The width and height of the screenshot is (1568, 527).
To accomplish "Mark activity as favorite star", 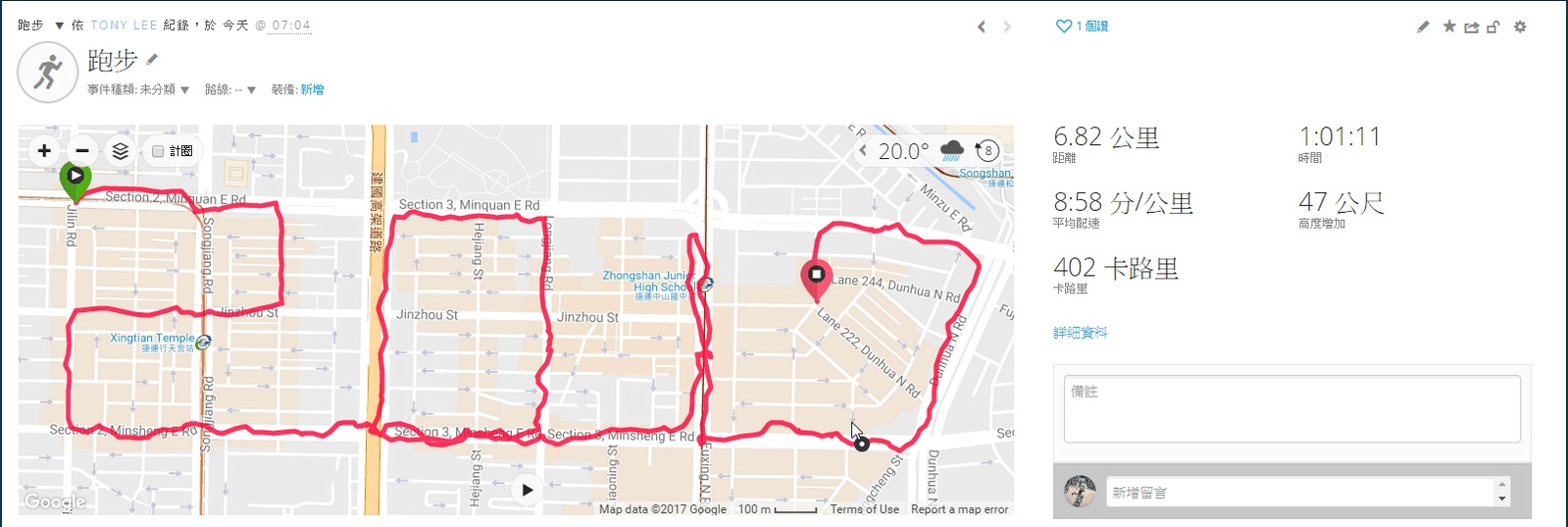I will point(1448,26).
